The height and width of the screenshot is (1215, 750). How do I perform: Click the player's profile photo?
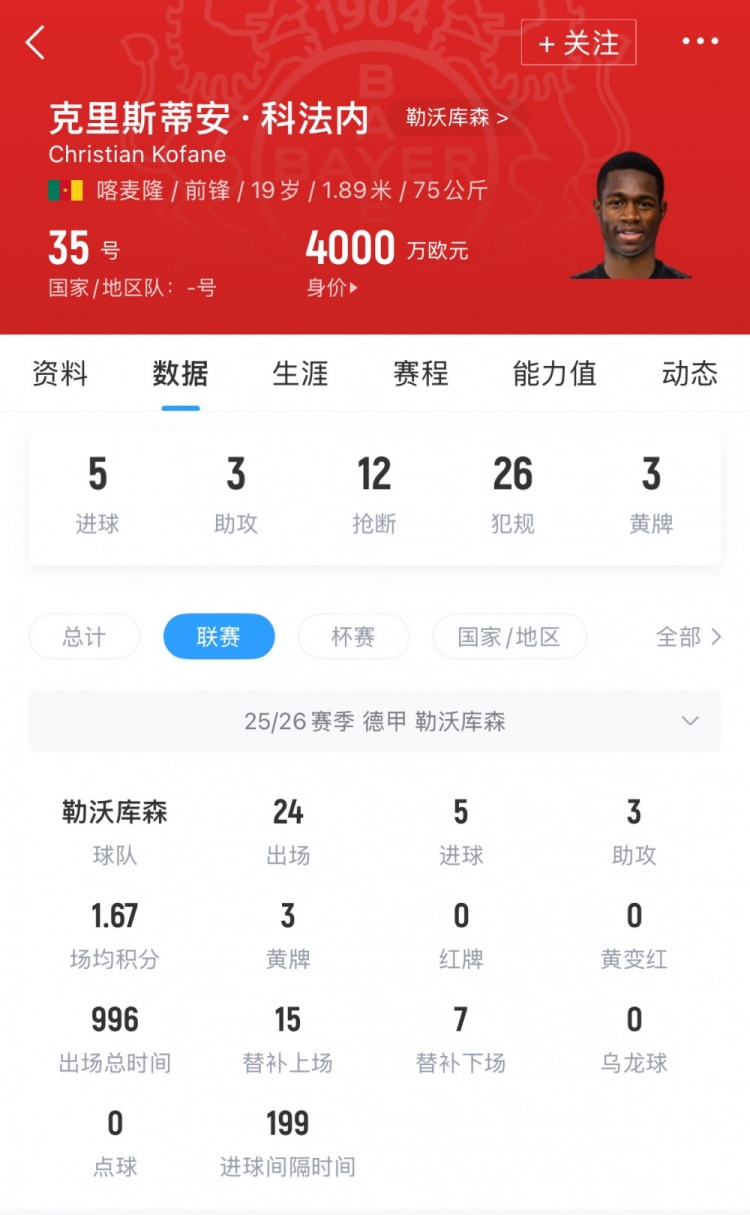coord(630,213)
